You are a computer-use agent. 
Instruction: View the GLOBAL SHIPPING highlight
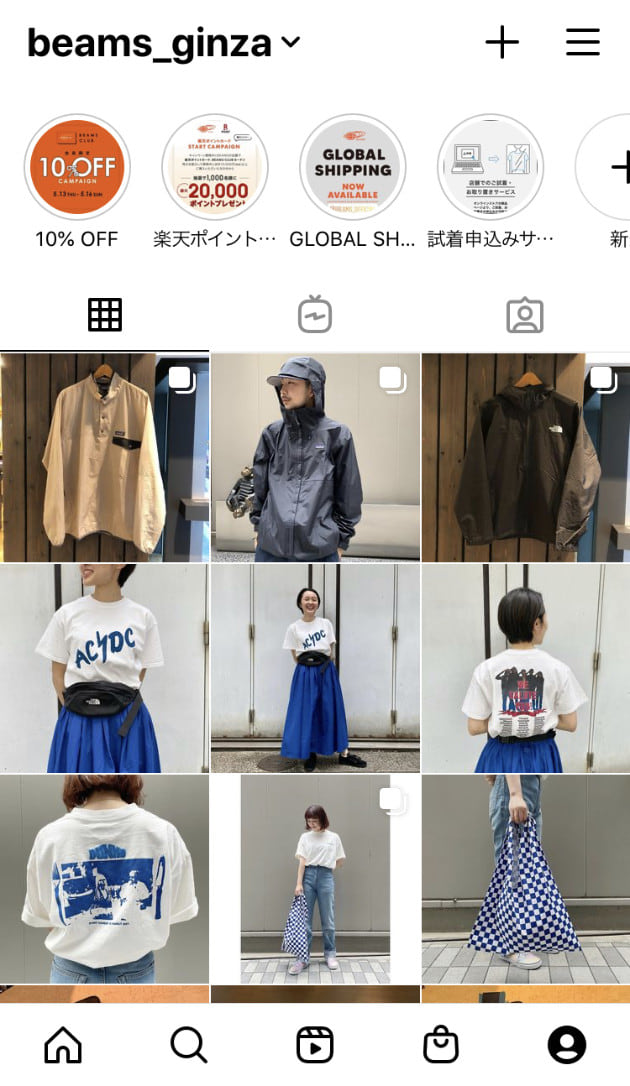point(352,168)
